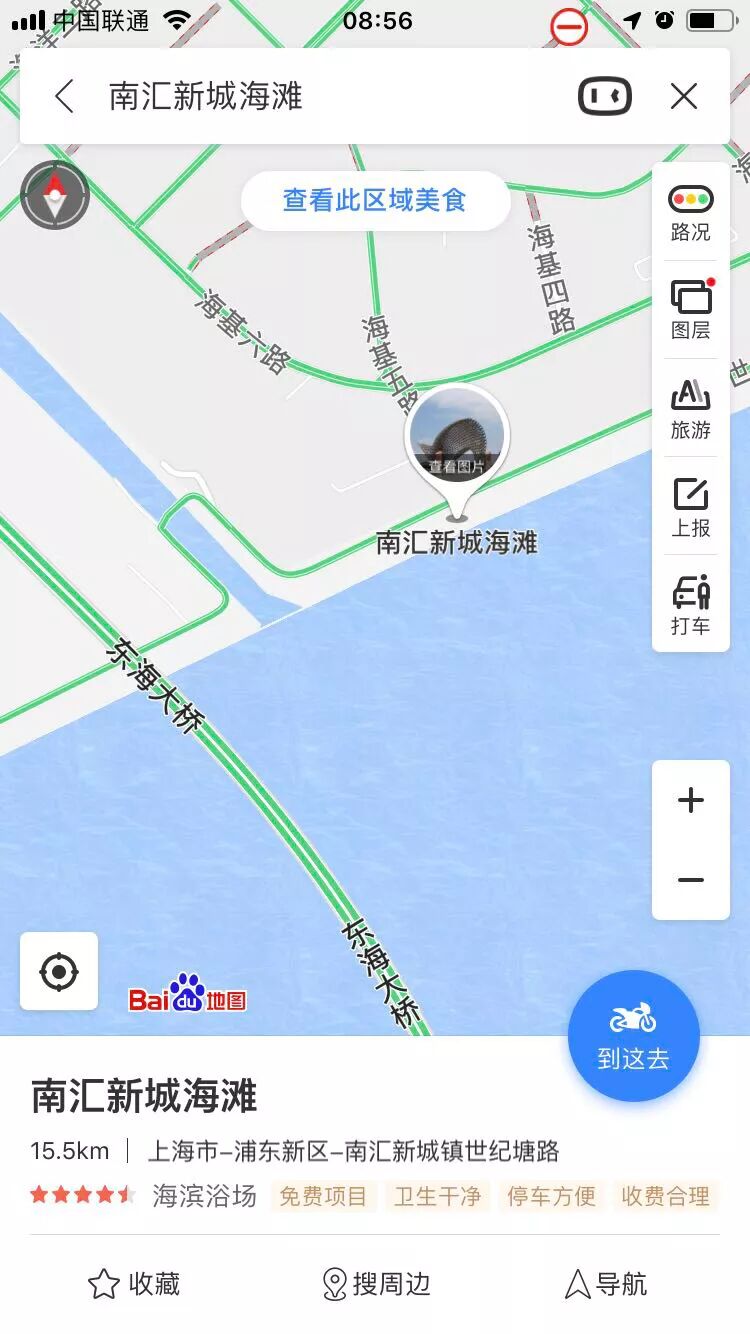Toggle traffic conditions (路况)
This screenshot has height=1334, width=750.
coord(690,213)
